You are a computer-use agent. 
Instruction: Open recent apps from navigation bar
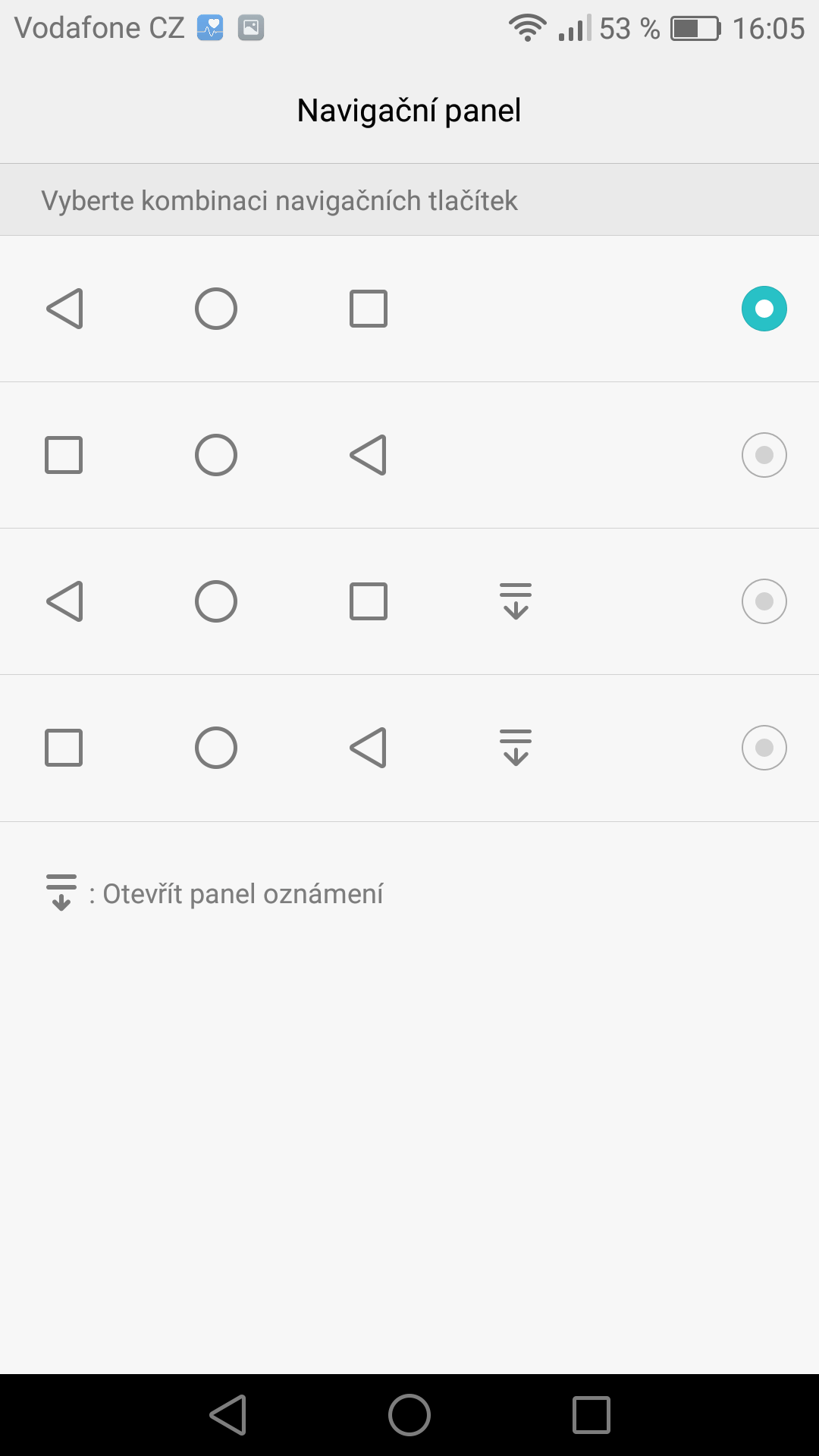pos(591,1415)
